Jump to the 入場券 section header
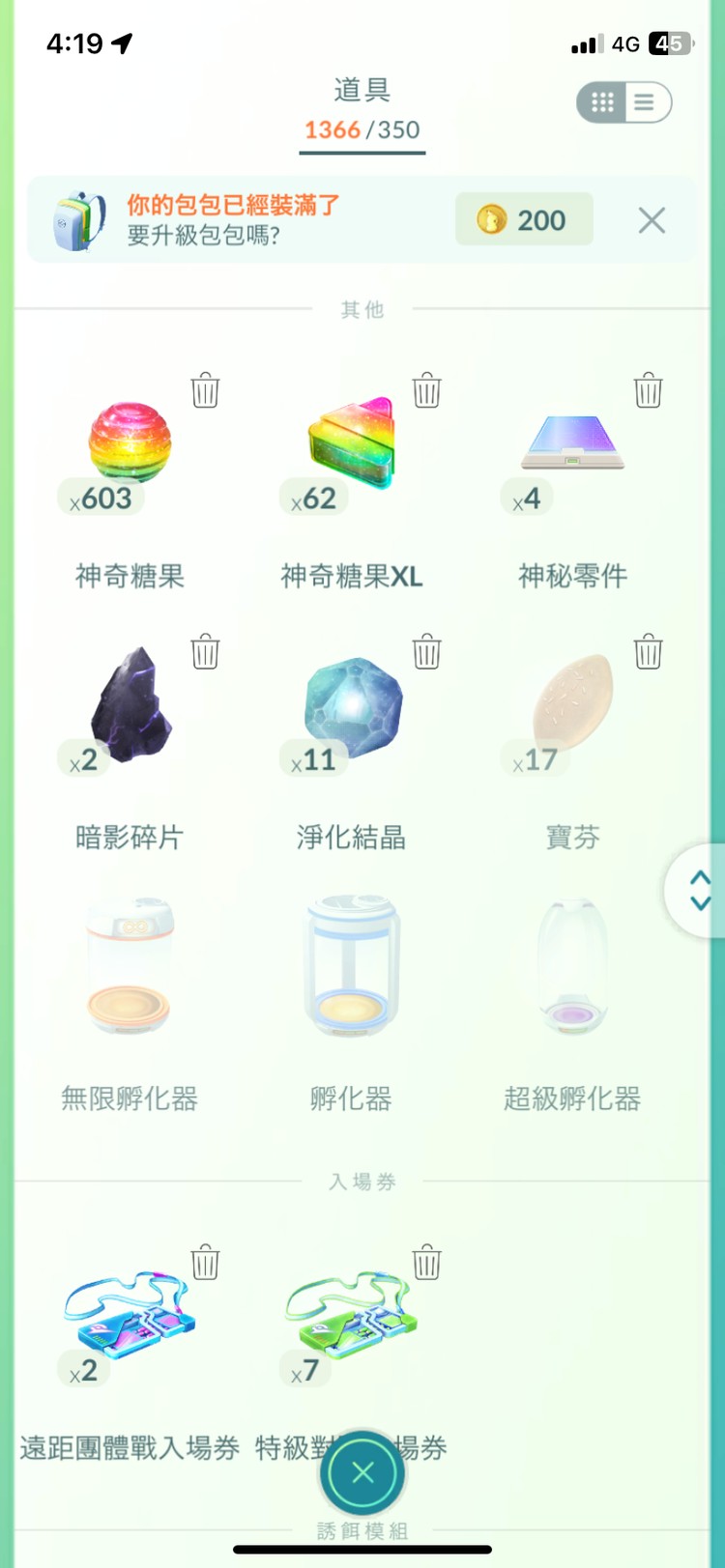Image resolution: width=725 pixels, height=1568 pixels. point(362,1181)
